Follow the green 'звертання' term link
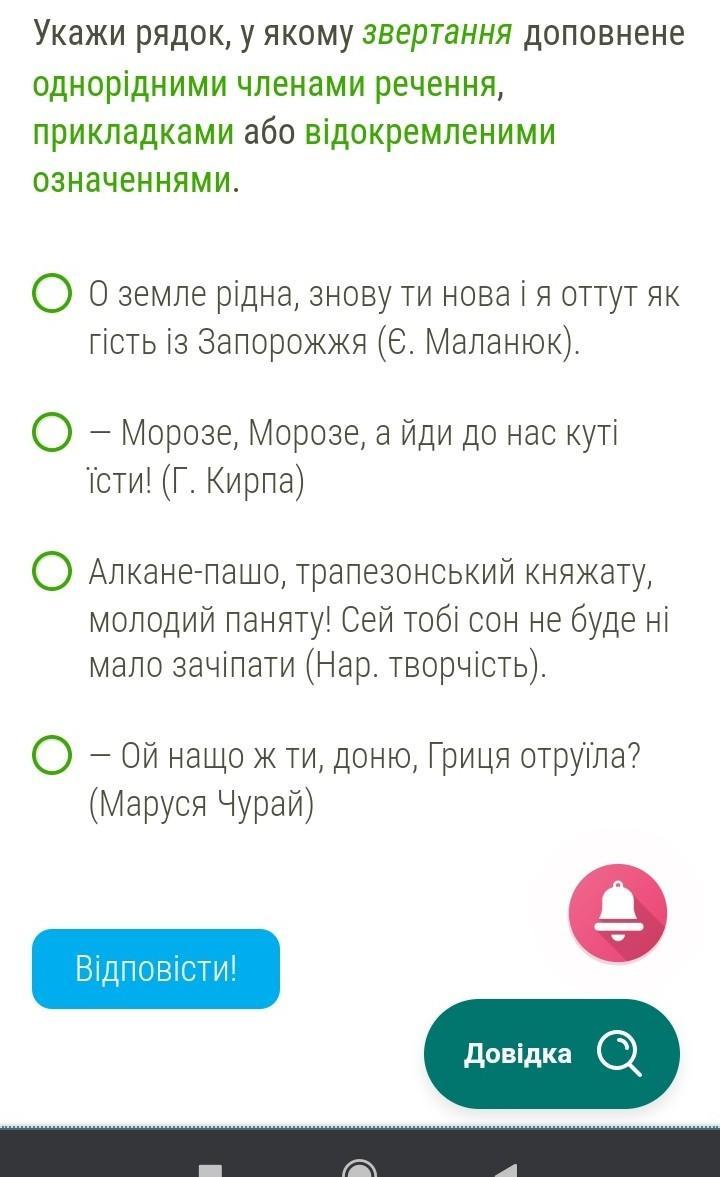Image resolution: width=720 pixels, height=1177 pixels. tap(438, 34)
